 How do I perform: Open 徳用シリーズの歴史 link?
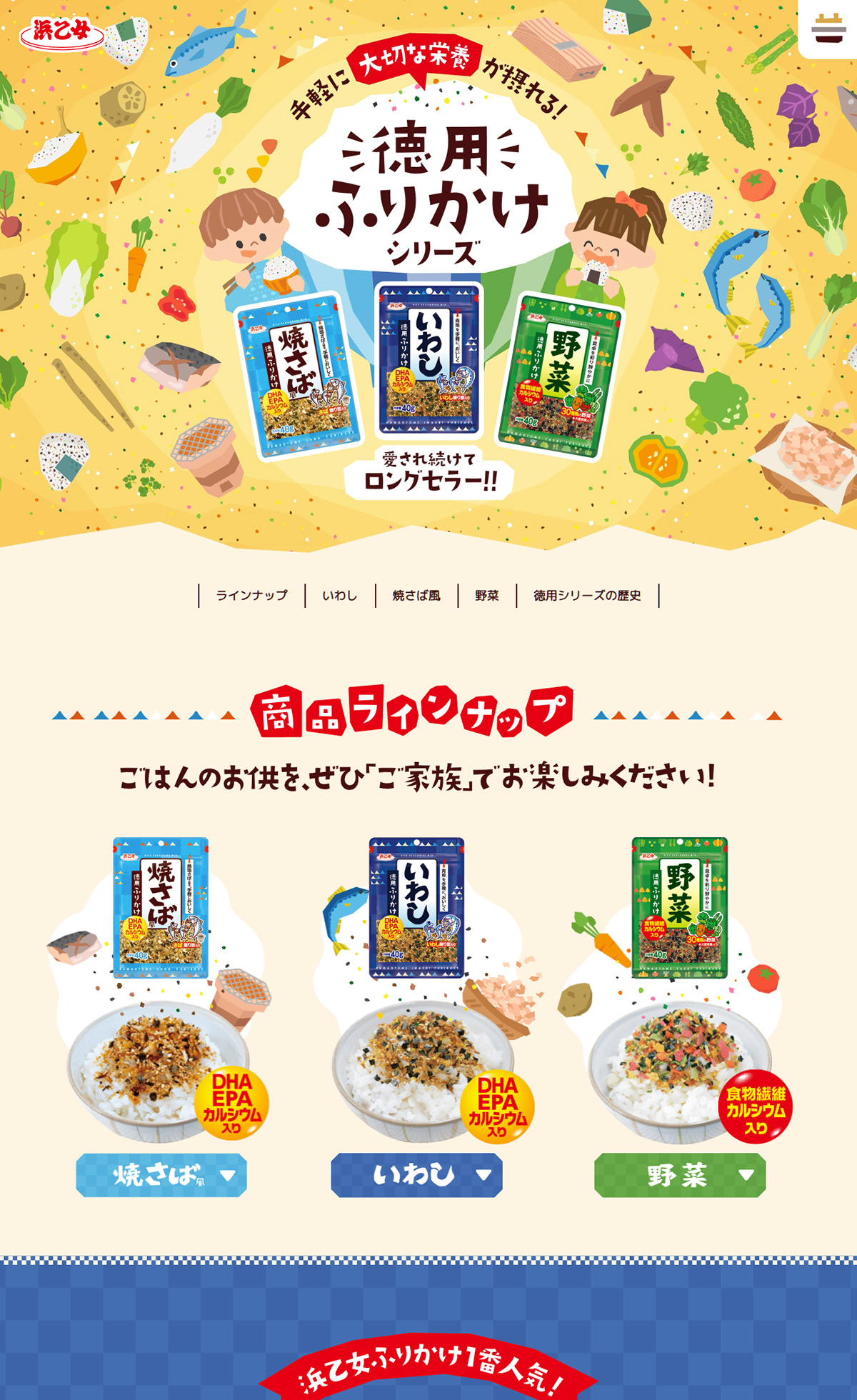coord(587,596)
